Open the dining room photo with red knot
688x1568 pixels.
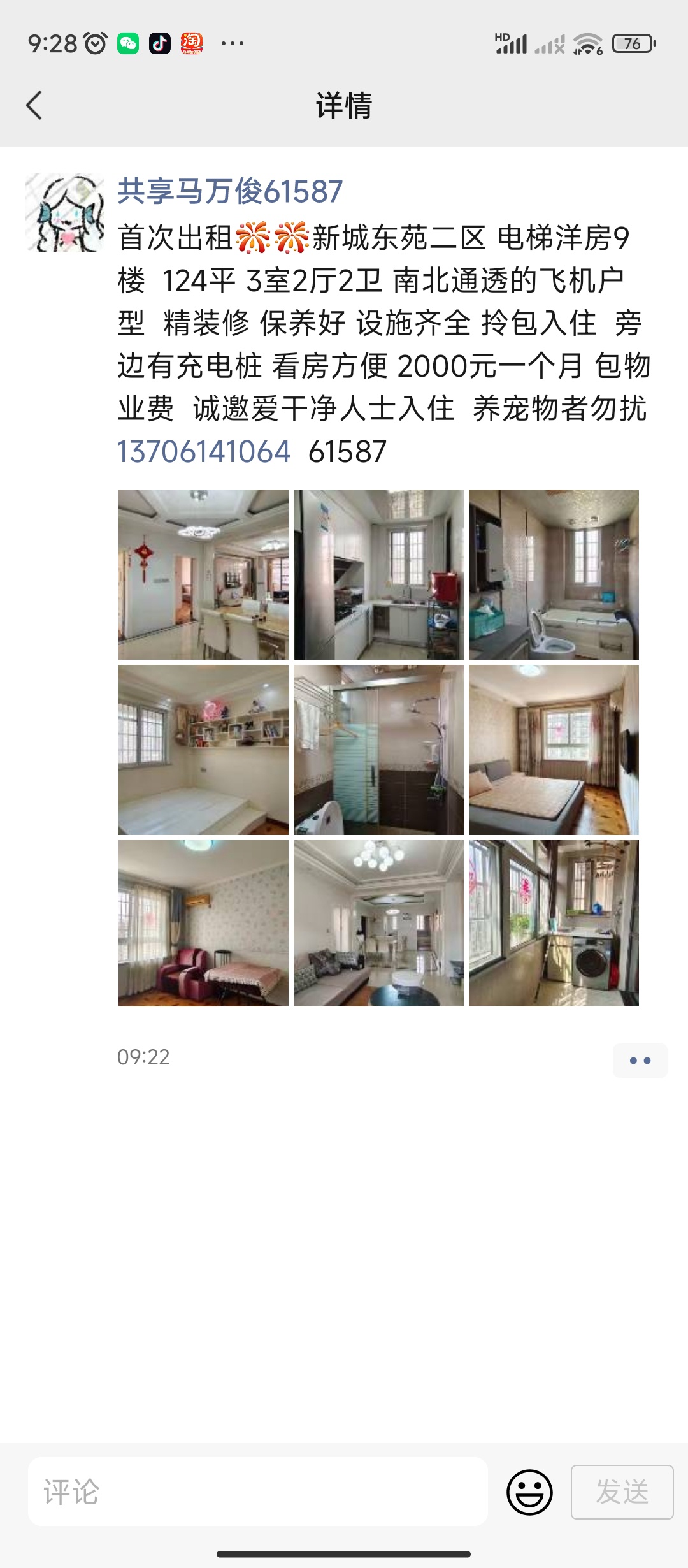pos(203,574)
